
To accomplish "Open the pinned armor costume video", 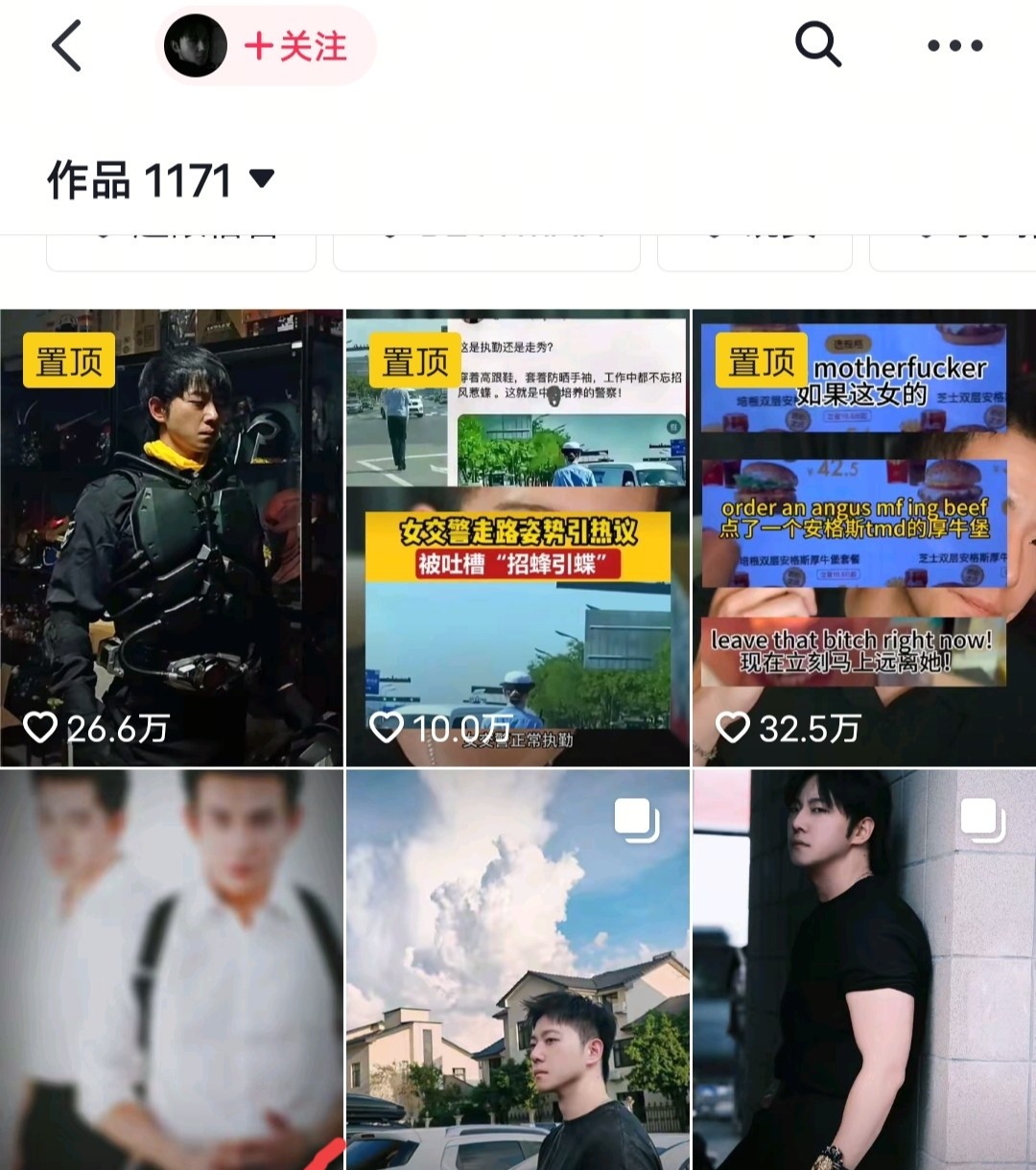I will [172, 537].
